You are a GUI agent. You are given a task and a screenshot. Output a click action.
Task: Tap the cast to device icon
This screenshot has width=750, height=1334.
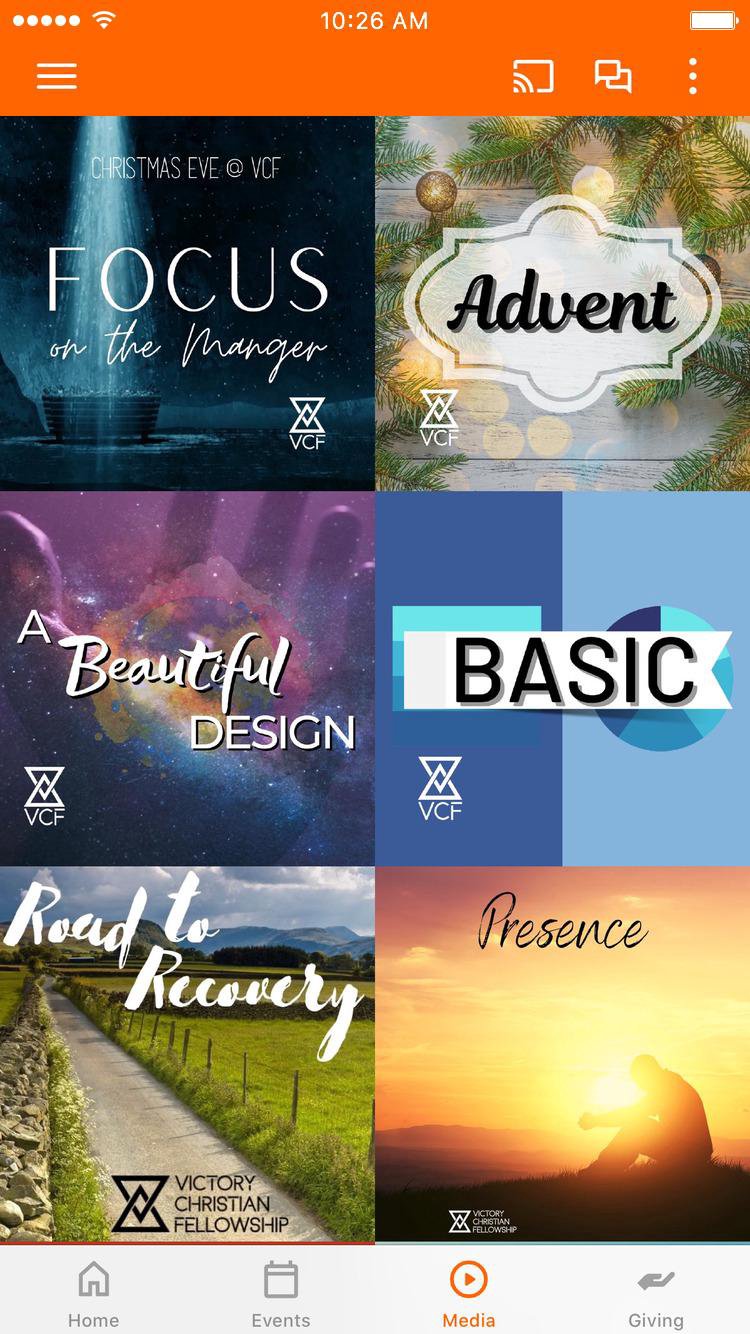(x=533, y=77)
